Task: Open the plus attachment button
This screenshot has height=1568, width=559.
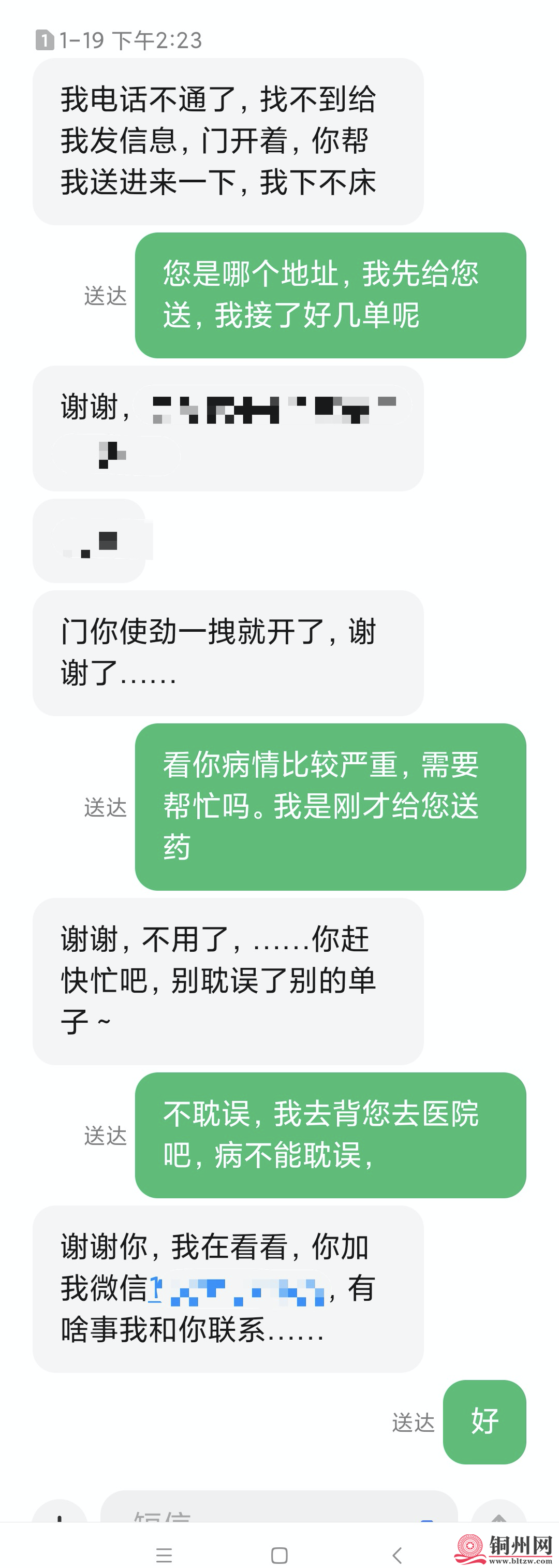Action: tap(60, 1512)
